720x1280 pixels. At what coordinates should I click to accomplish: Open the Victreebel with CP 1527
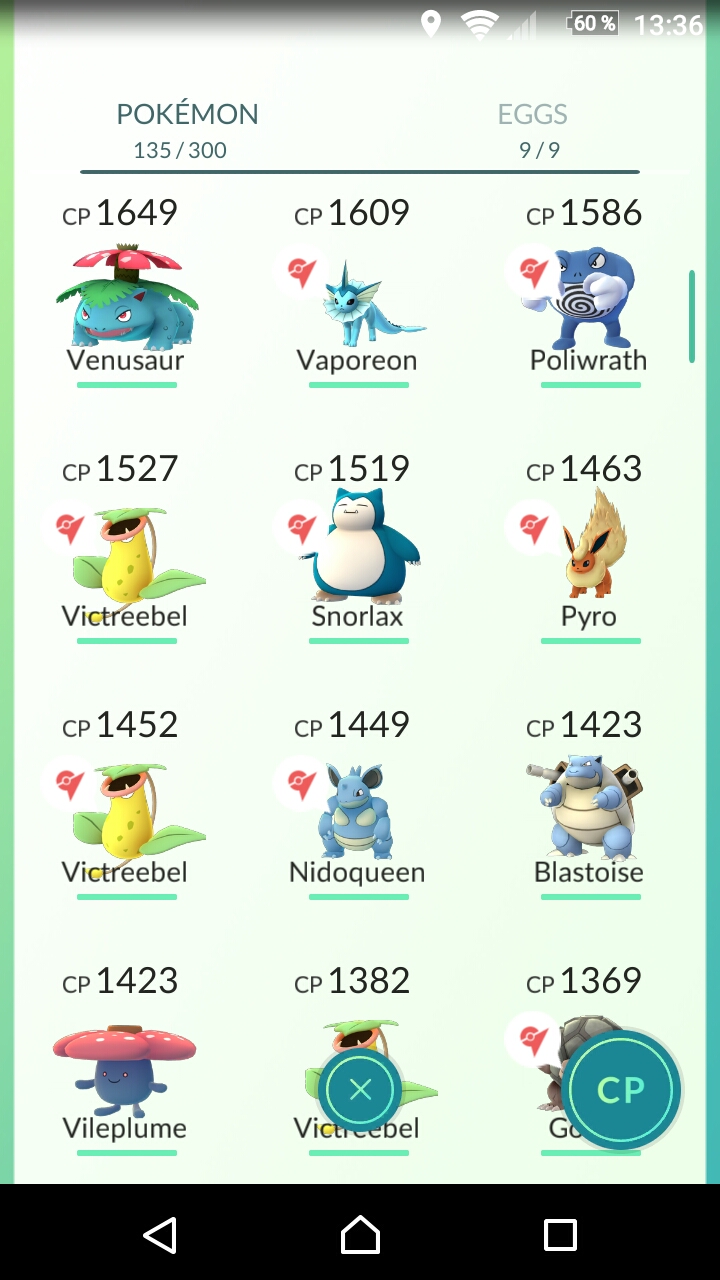[x=126, y=548]
